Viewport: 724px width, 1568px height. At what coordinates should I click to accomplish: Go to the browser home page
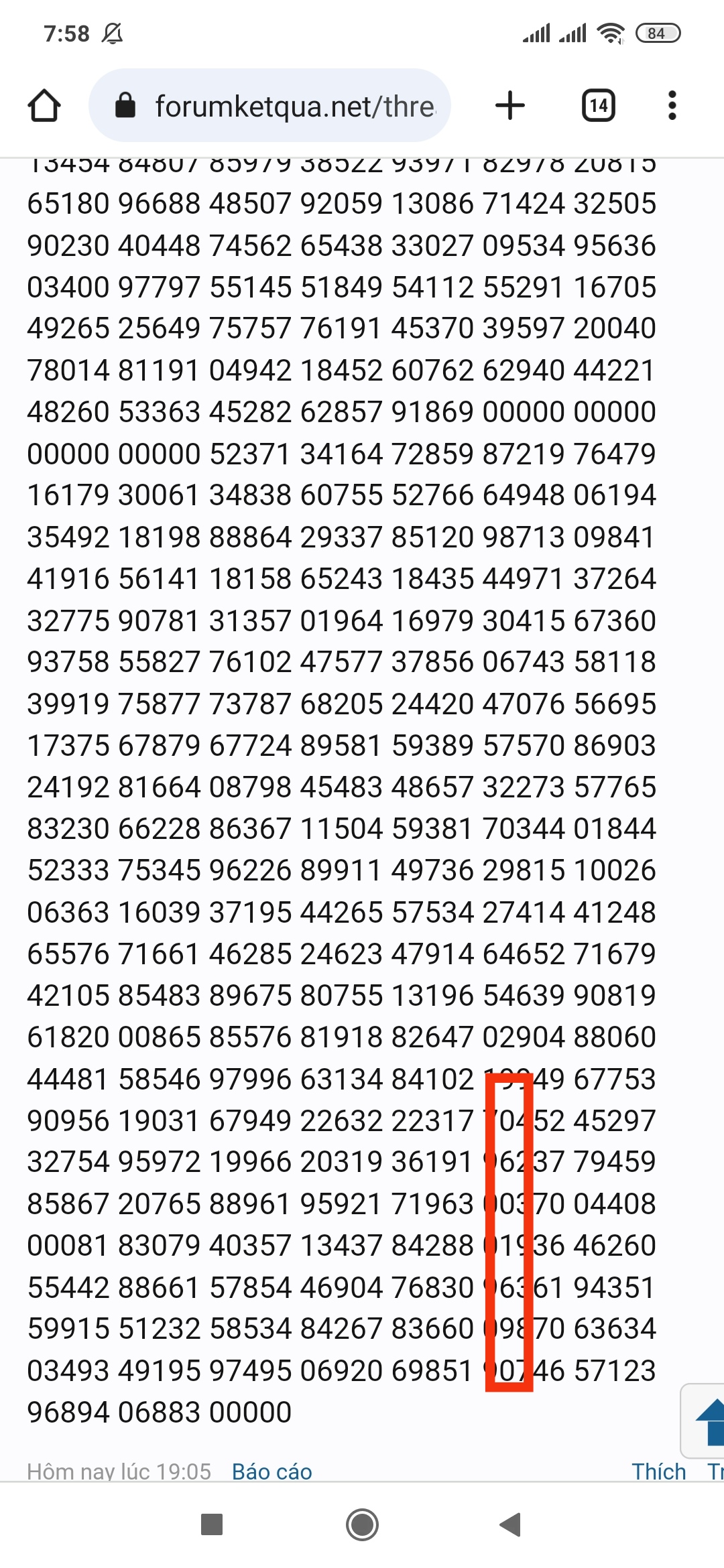click(x=44, y=106)
